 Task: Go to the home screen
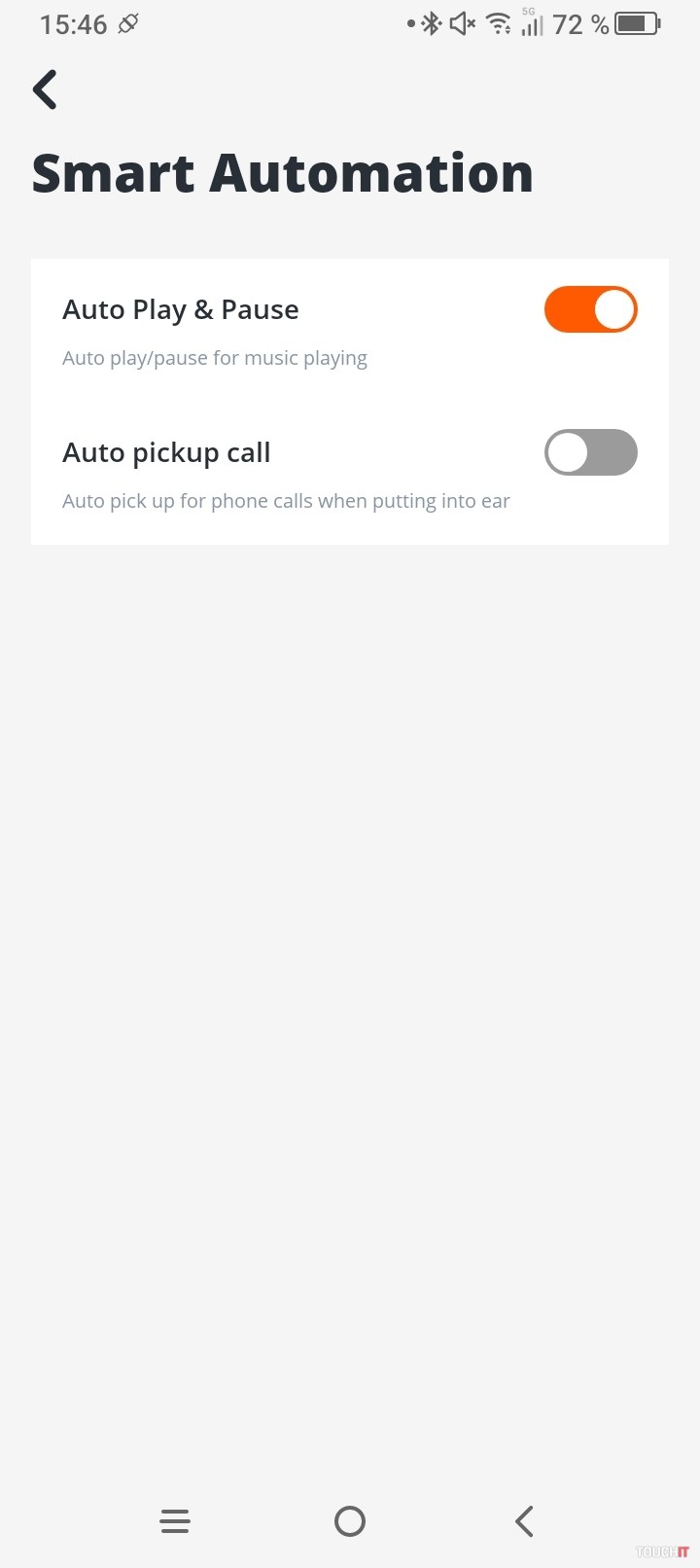[x=350, y=1521]
